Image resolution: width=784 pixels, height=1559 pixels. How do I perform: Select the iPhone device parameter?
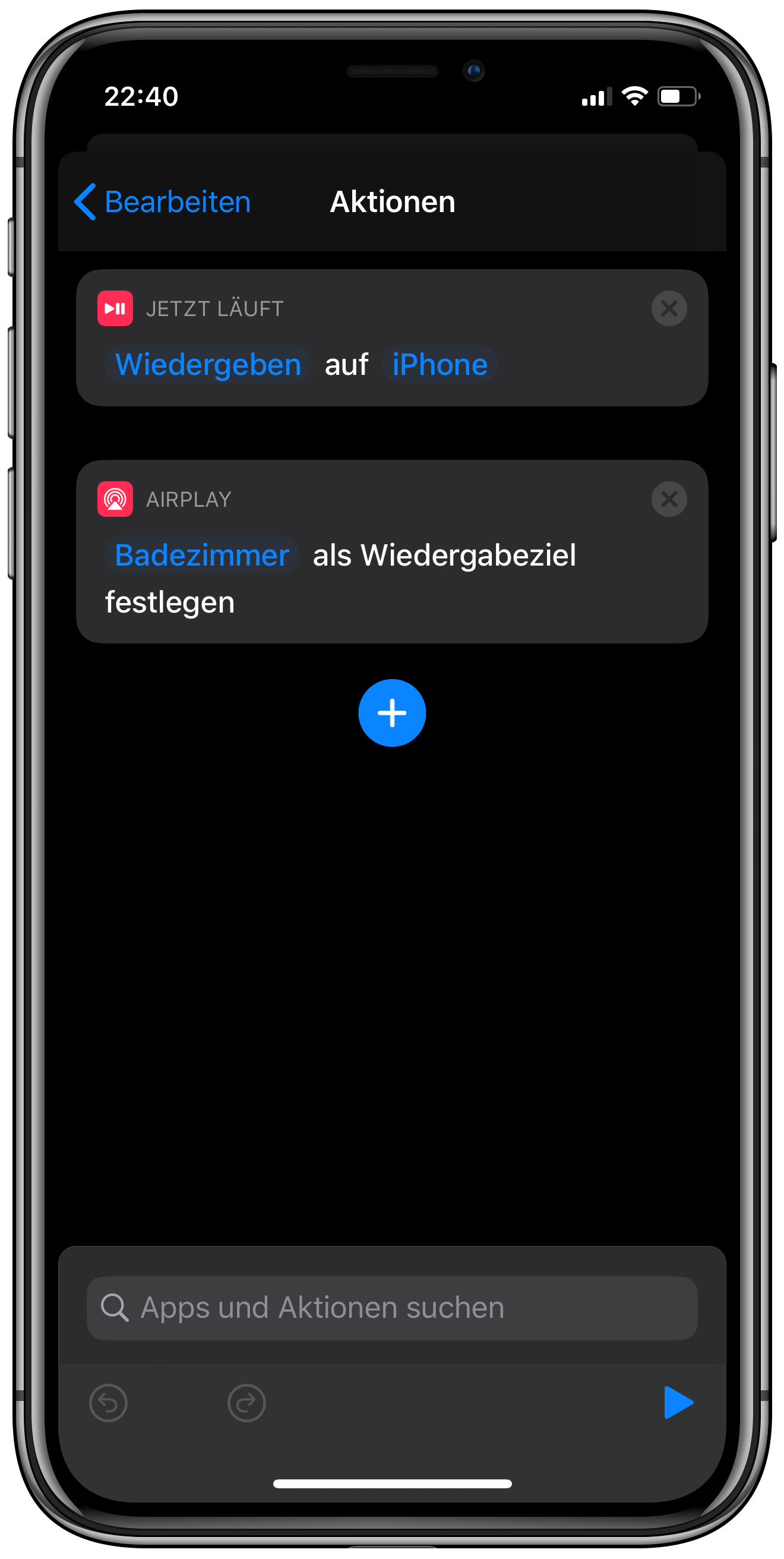440,364
